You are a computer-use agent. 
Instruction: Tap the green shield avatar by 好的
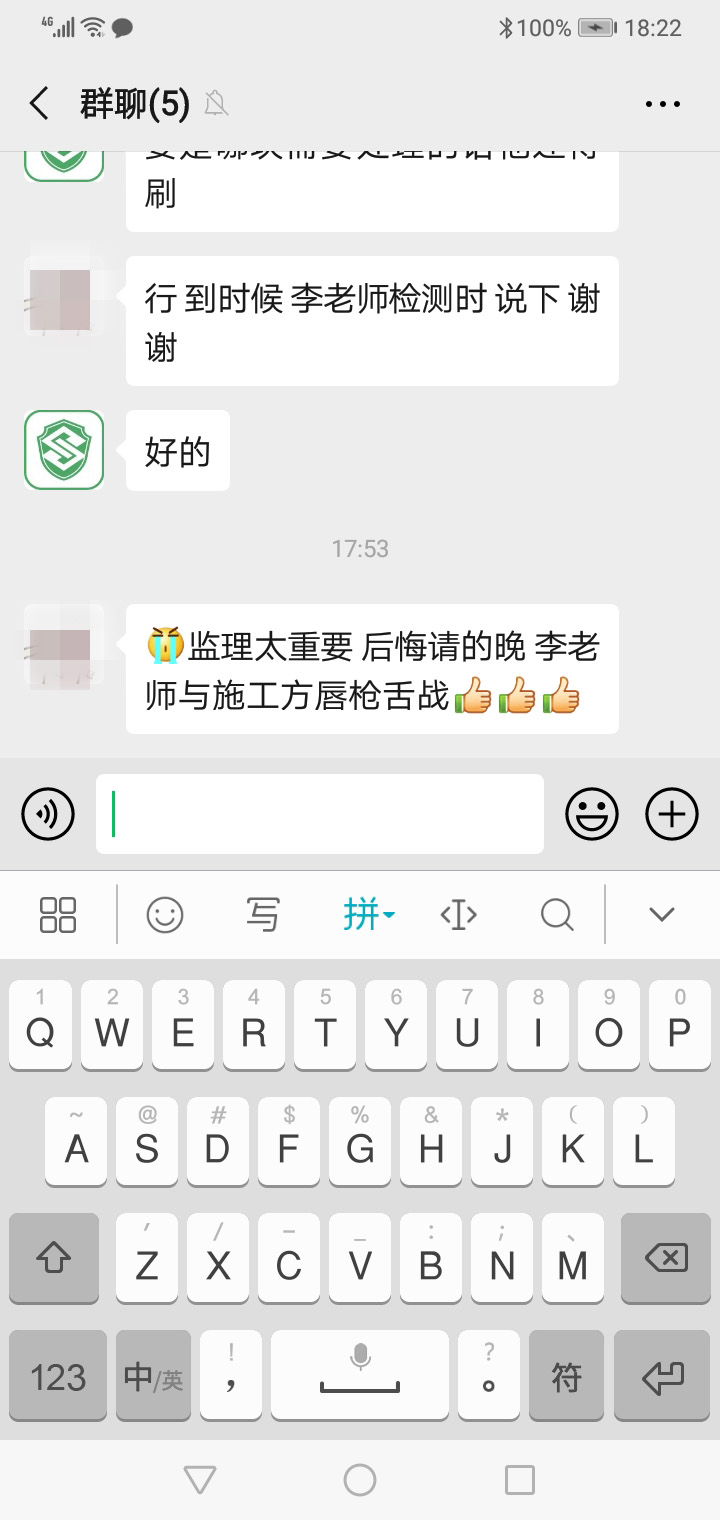tap(64, 450)
